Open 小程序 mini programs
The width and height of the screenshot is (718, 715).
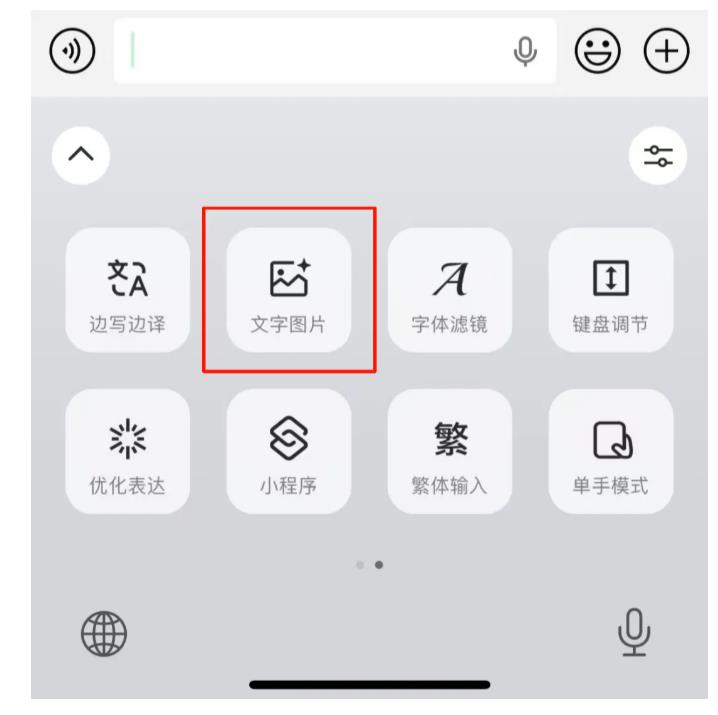click(x=289, y=451)
